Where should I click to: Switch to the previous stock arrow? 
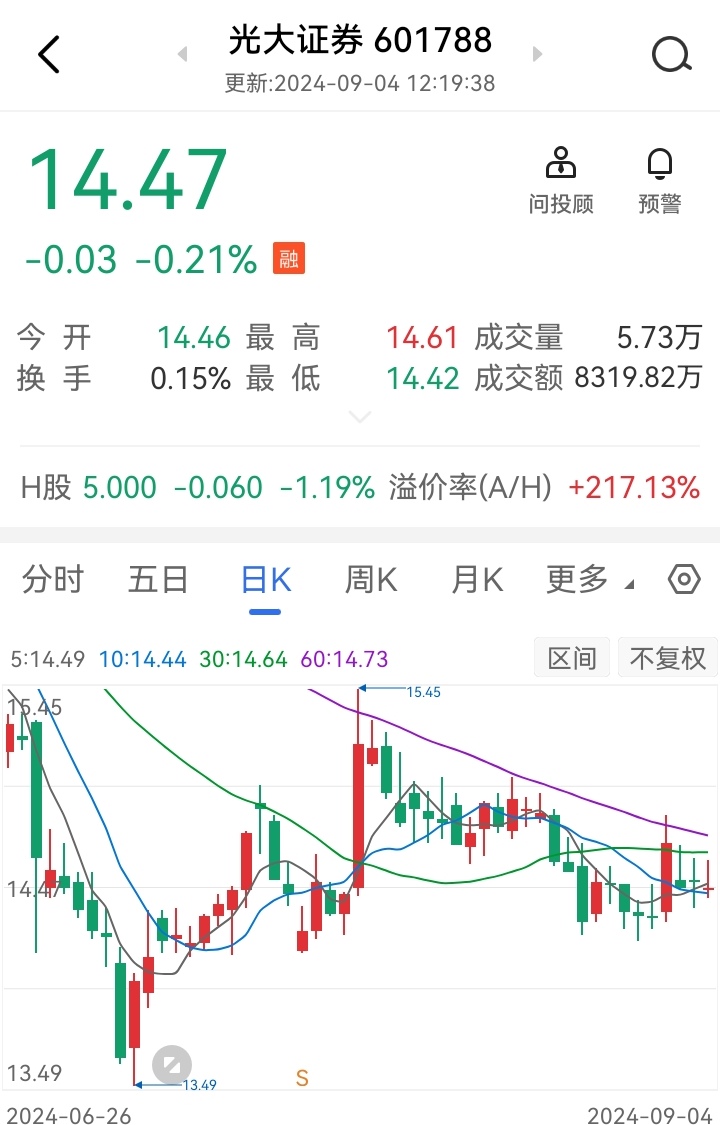182,54
